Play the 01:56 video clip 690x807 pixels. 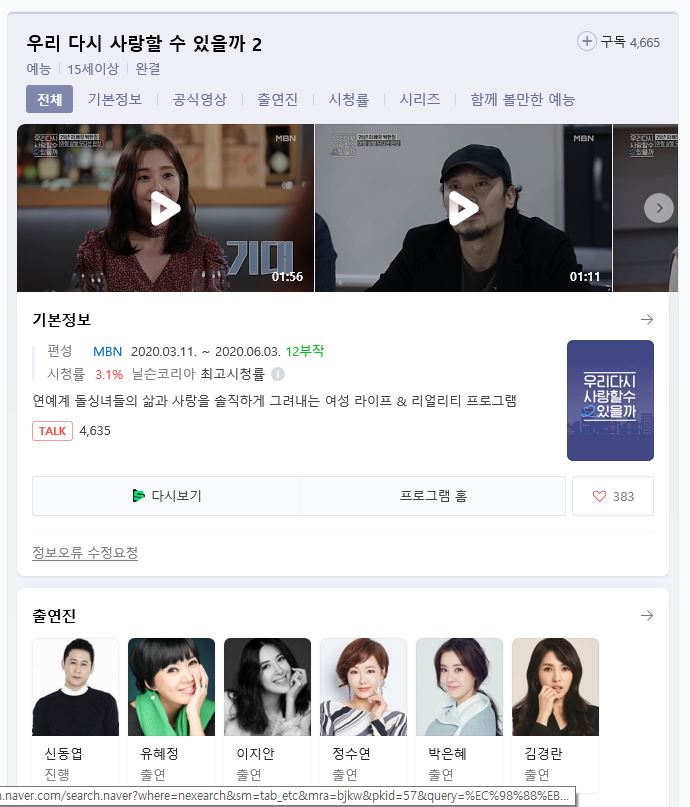165,208
